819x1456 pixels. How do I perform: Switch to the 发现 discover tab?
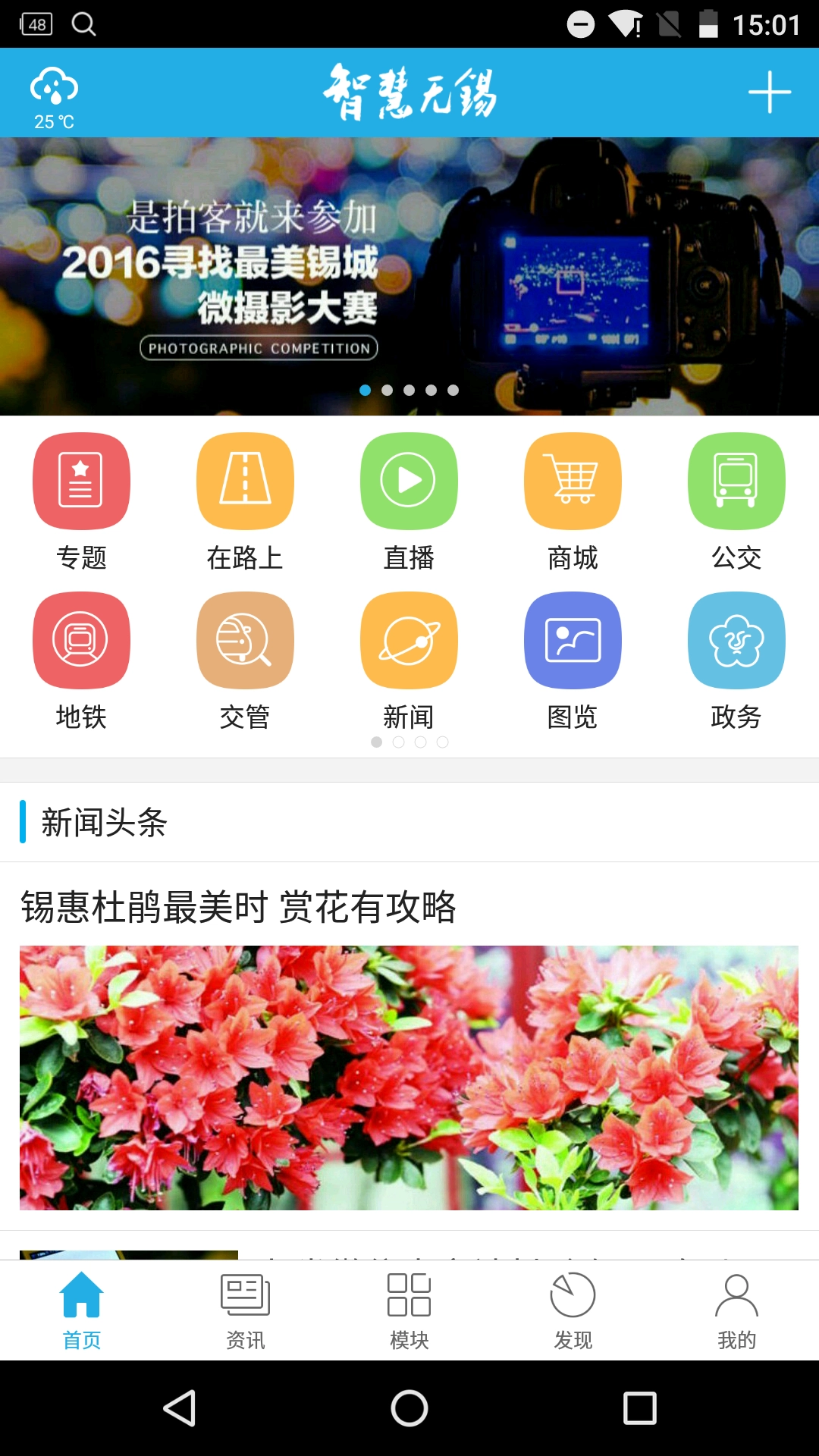(573, 1312)
